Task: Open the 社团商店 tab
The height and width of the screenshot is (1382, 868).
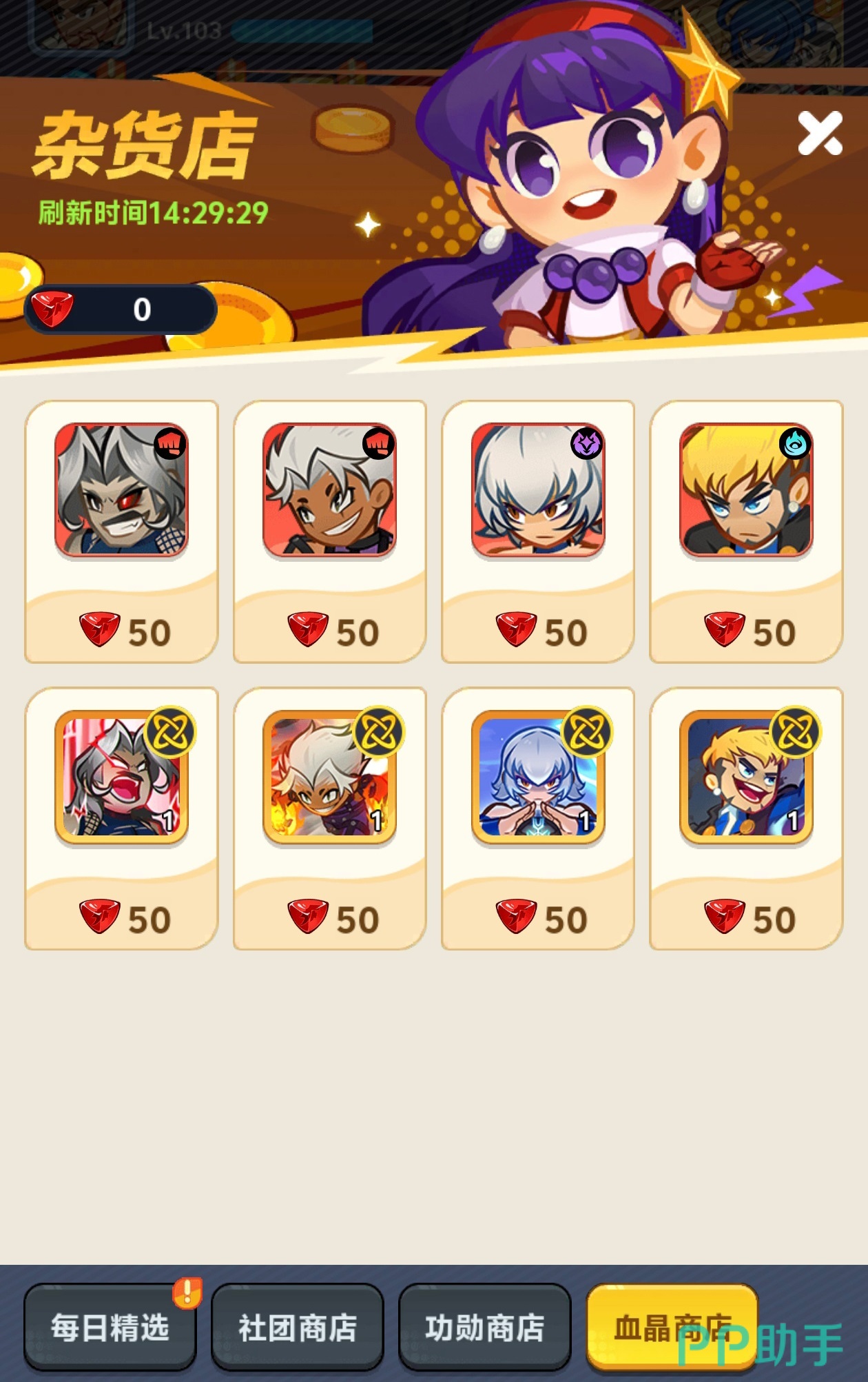Action: tap(298, 1327)
